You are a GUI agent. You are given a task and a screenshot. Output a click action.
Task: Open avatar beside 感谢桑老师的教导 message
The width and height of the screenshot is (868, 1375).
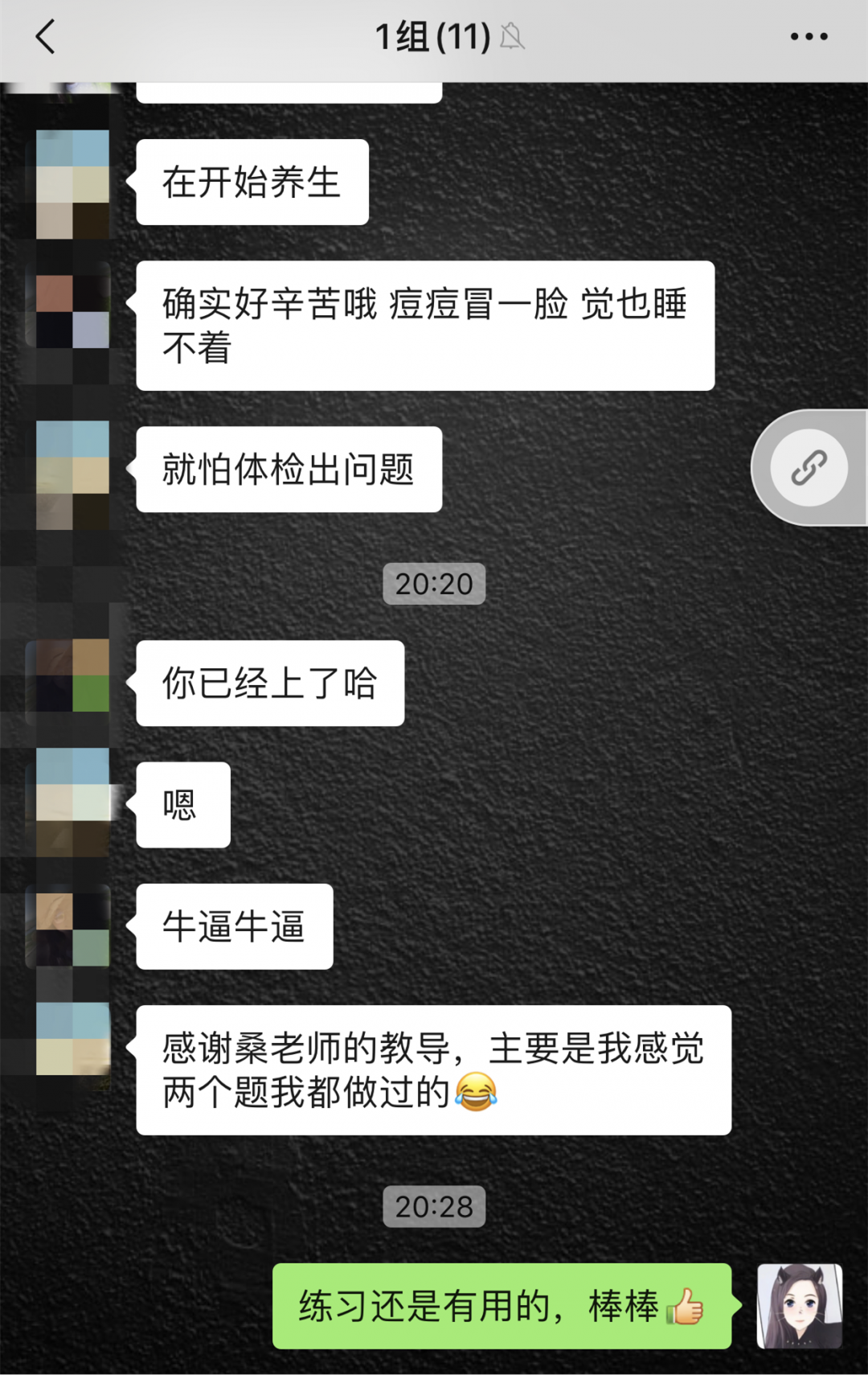click(x=72, y=1039)
